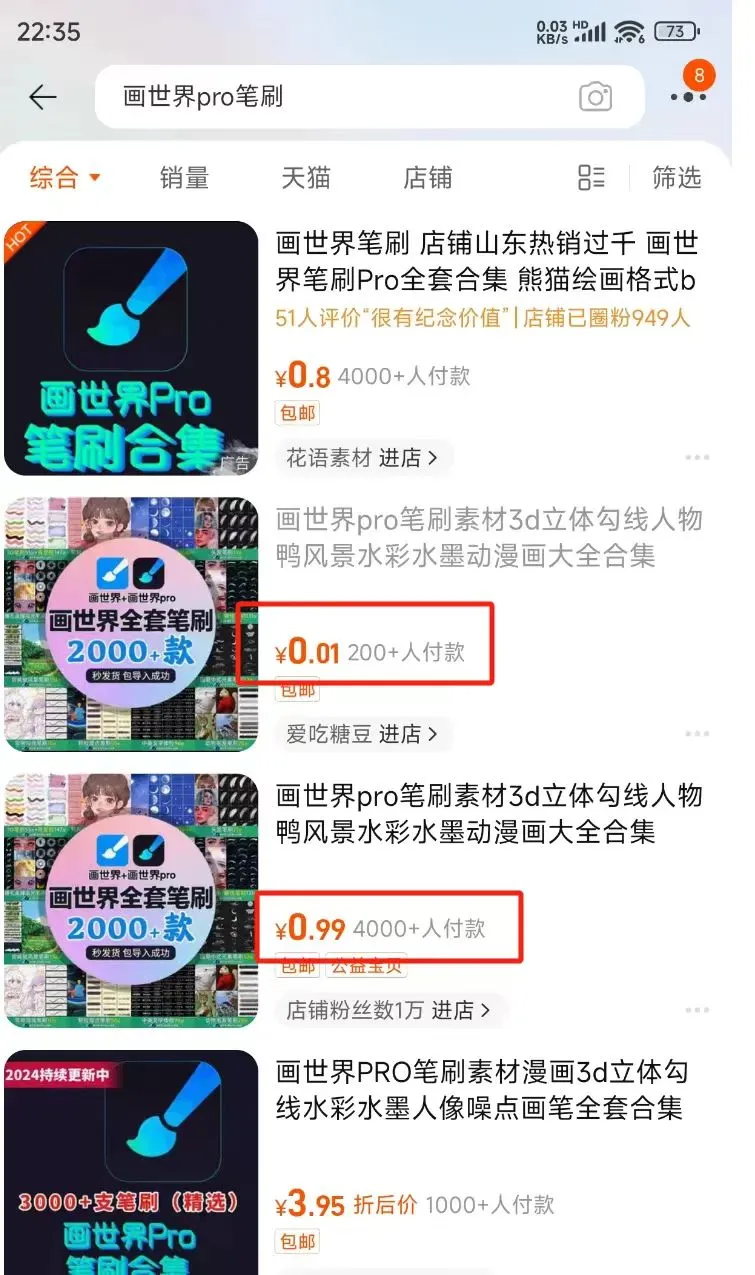
Task: Open more options beside 花语素材 listing
Action: coord(697,458)
